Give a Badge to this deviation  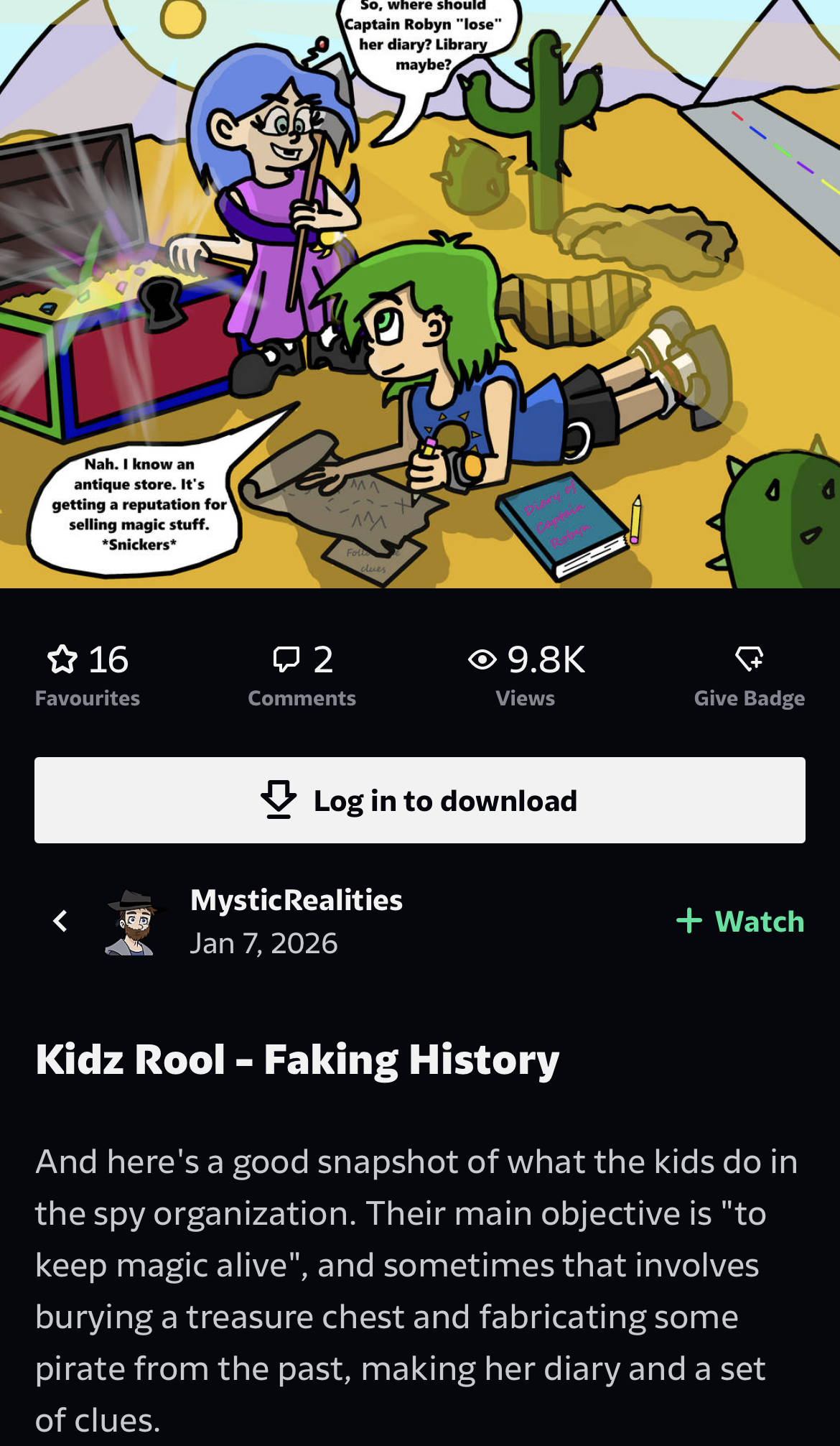(x=749, y=676)
